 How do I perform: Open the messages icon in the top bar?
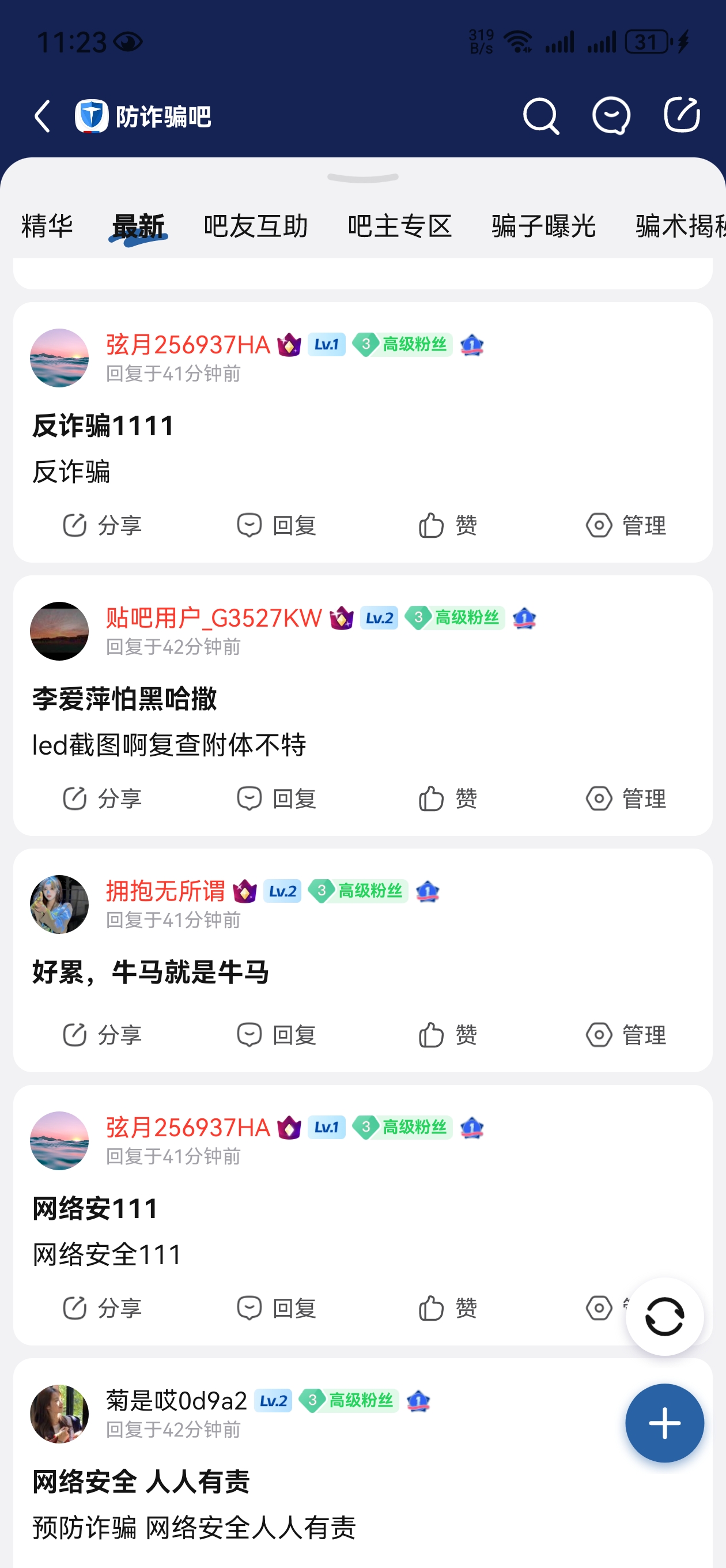[x=611, y=116]
